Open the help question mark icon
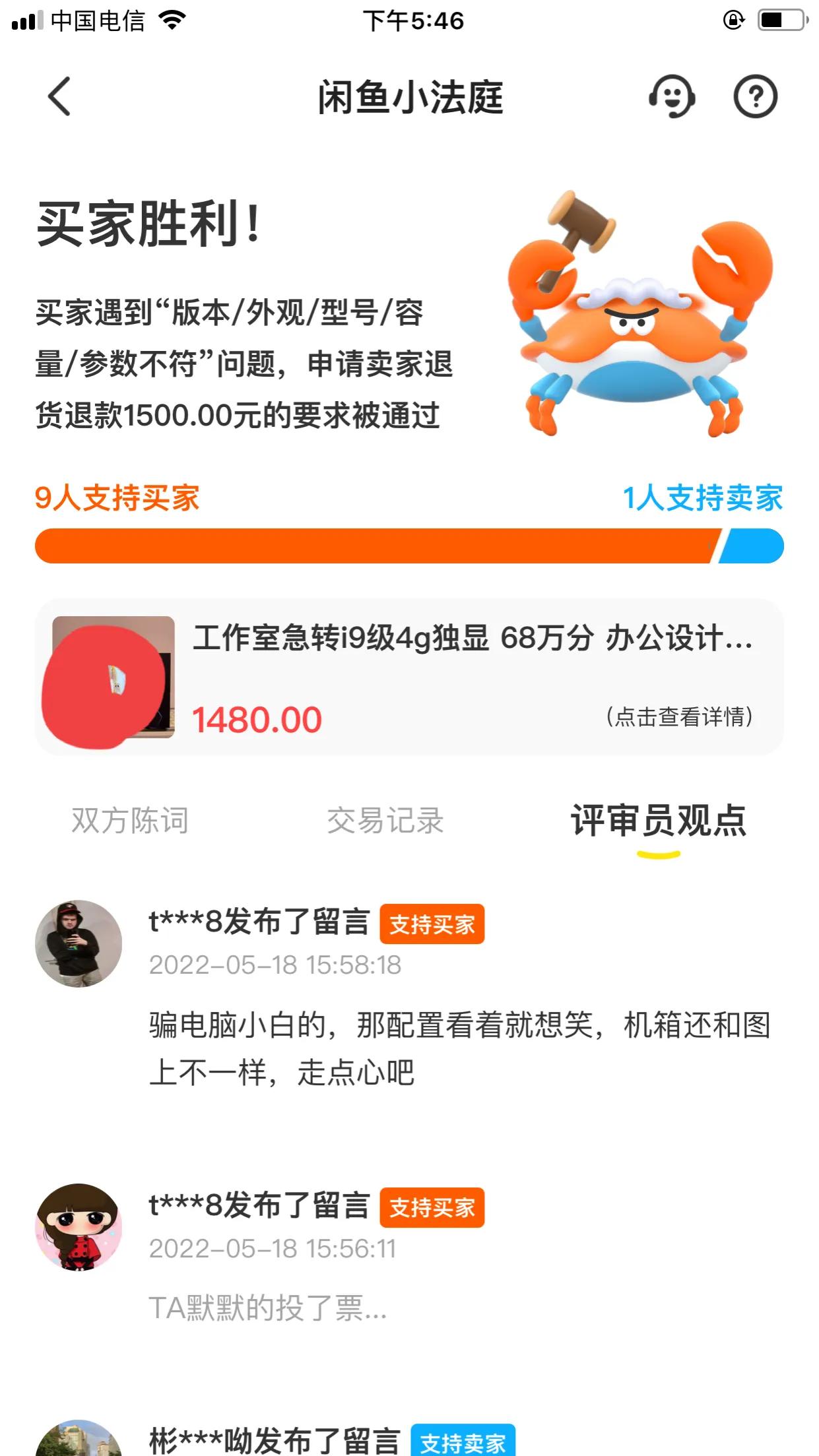Screen dimensions: 819x1456 (x=756, y=96)
